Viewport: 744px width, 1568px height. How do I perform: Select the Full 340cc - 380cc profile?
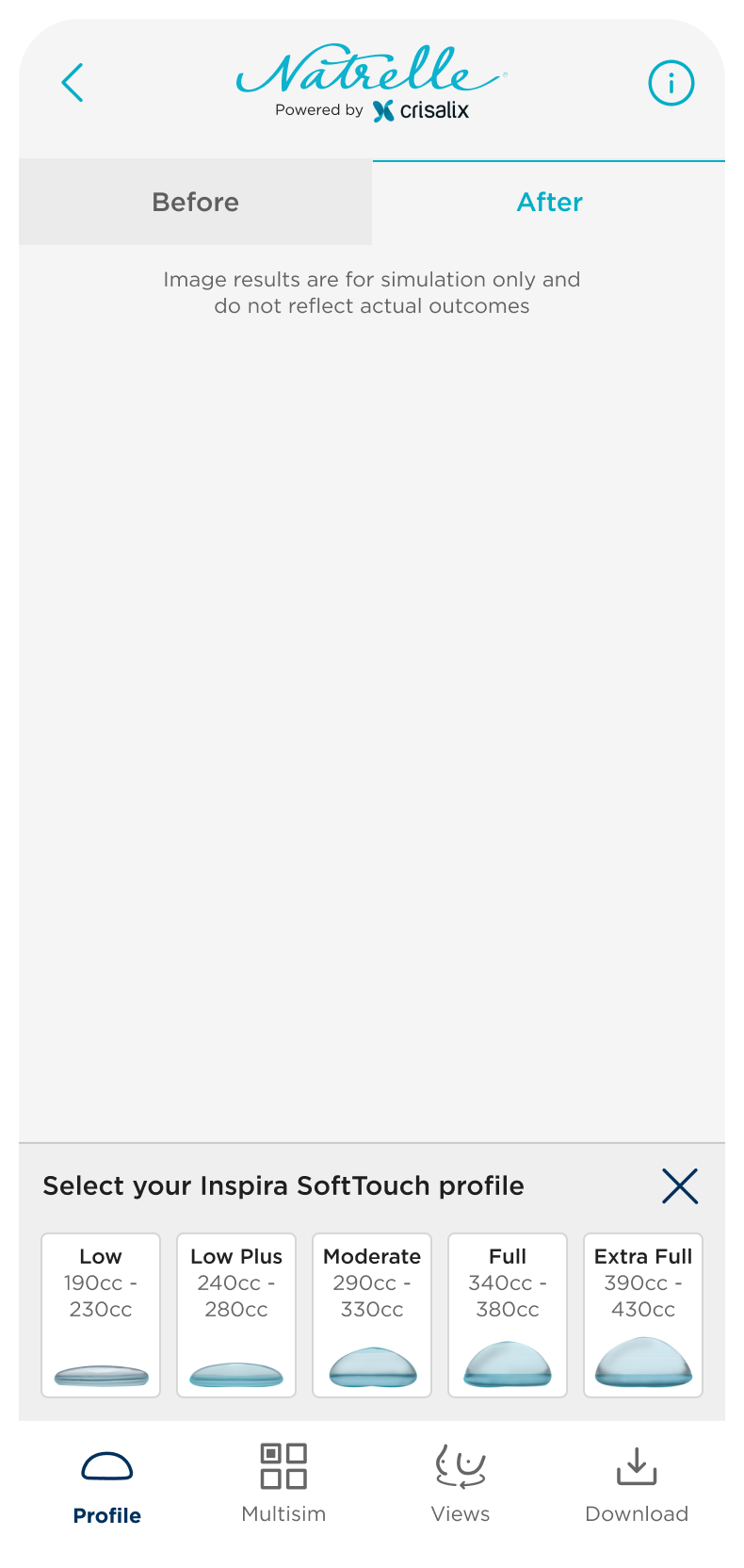(508, 1315)
